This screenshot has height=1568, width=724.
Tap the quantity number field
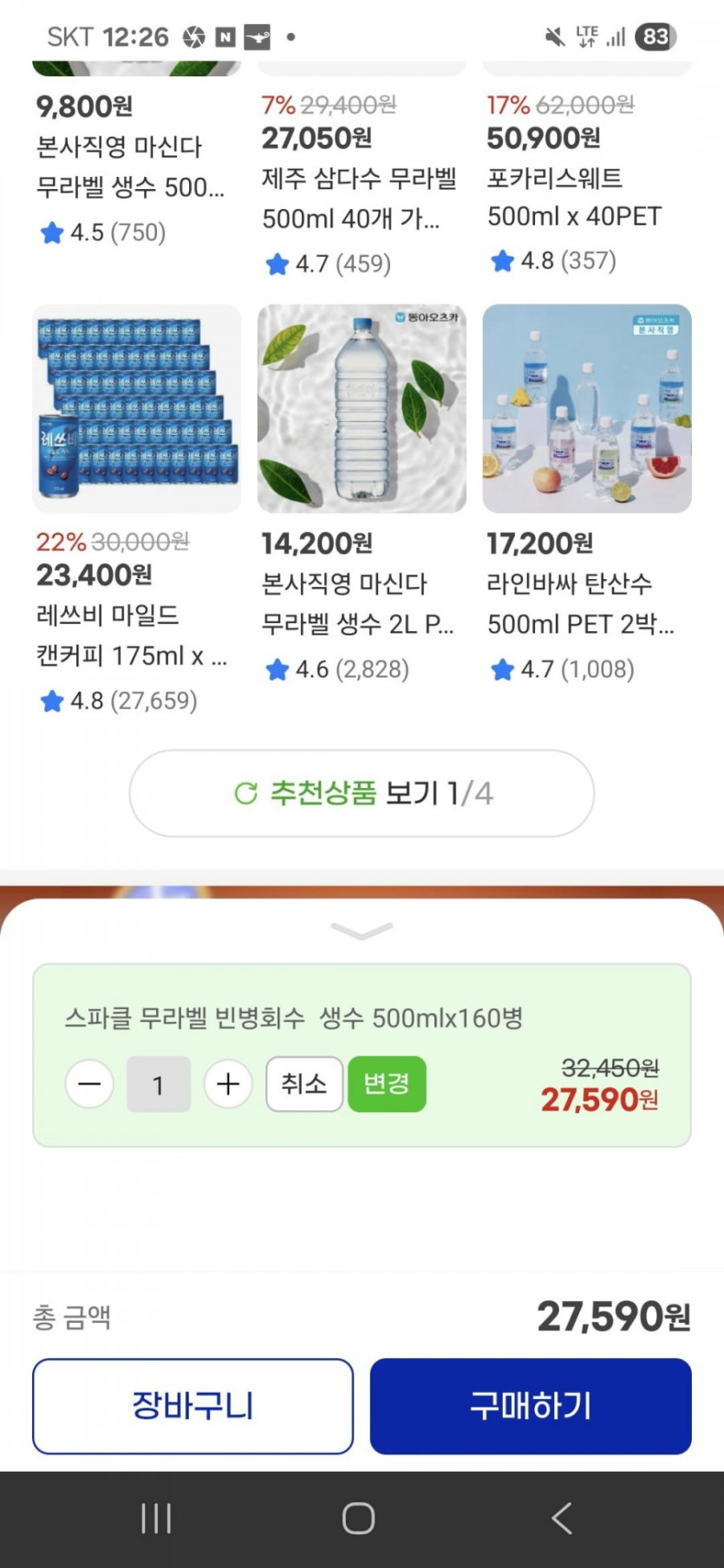pos(159,1084)
